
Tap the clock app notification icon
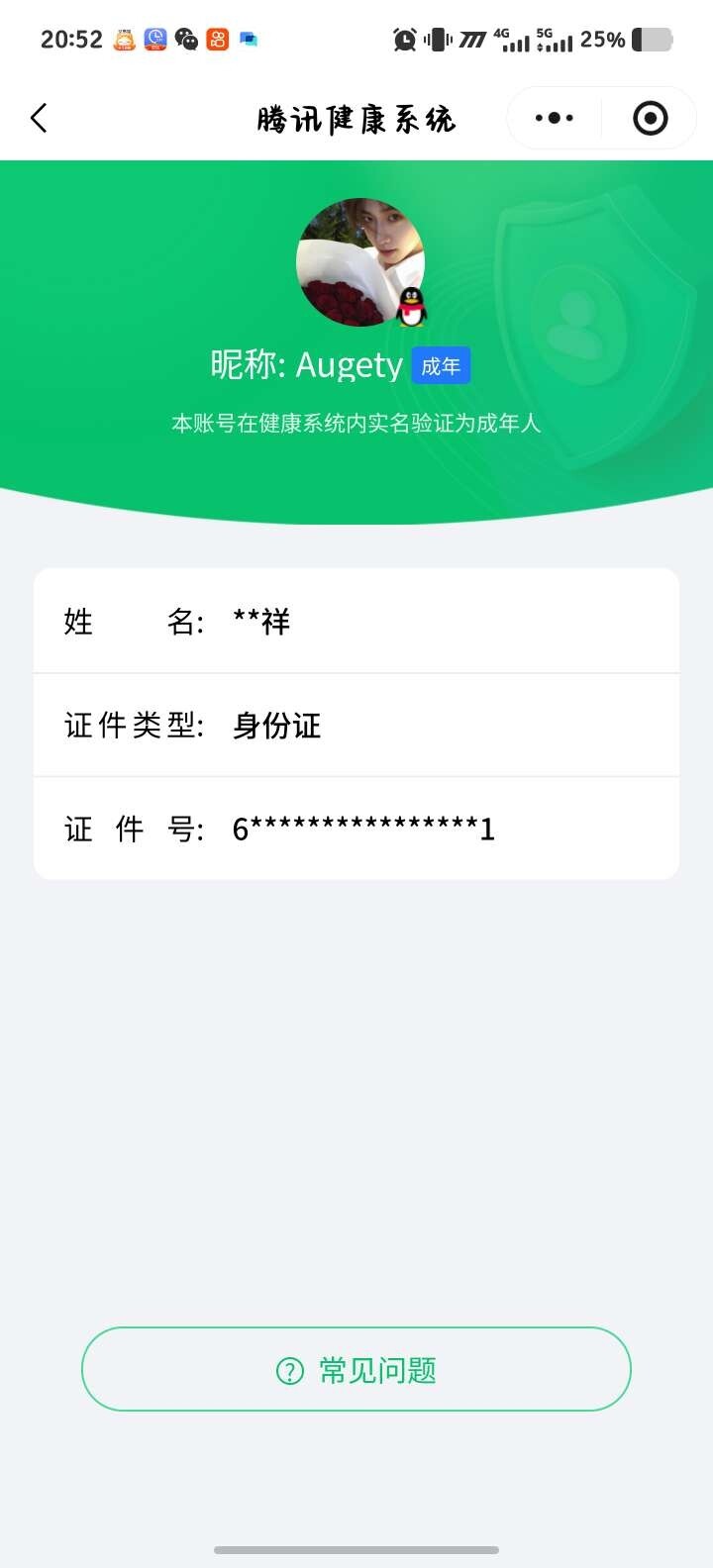156,40
